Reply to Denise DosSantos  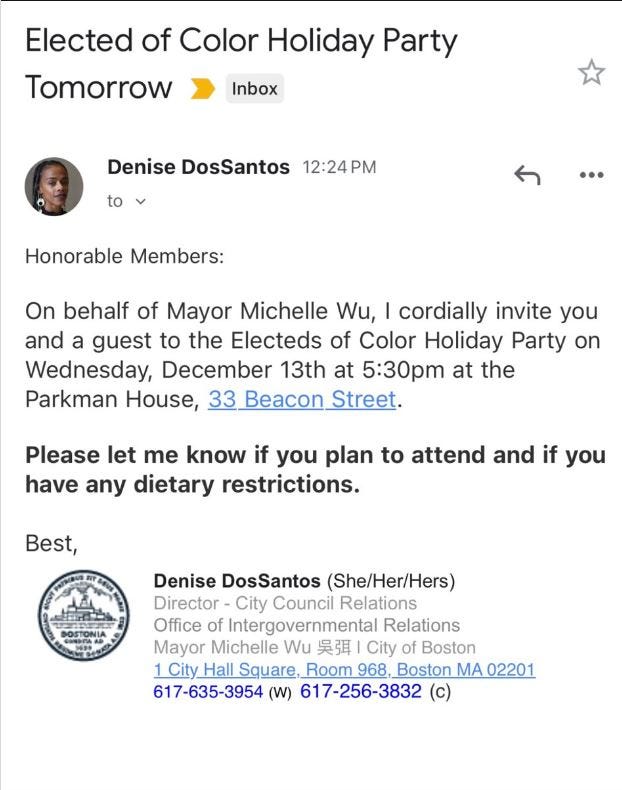point(527,175)
